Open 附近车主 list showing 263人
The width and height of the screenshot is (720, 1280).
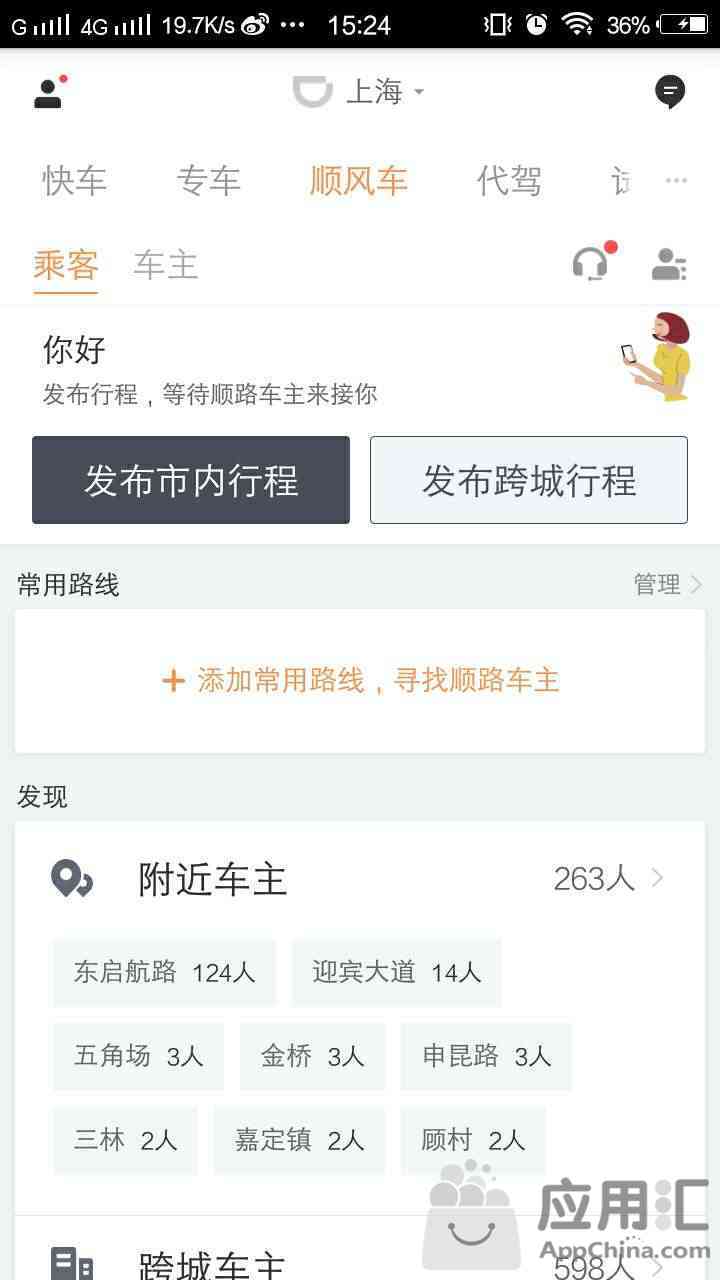point(360,879)
